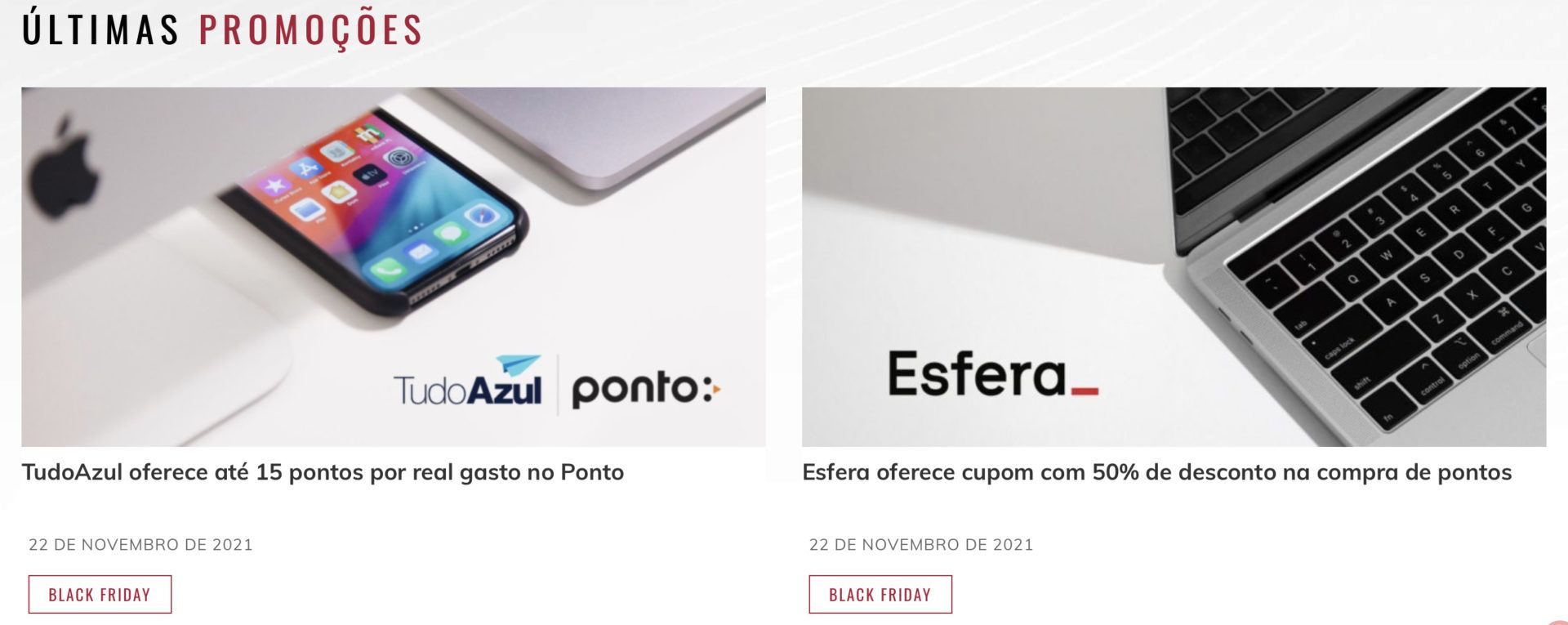Tap Black Friday tag under TudoAzul post

coord(100,595)
